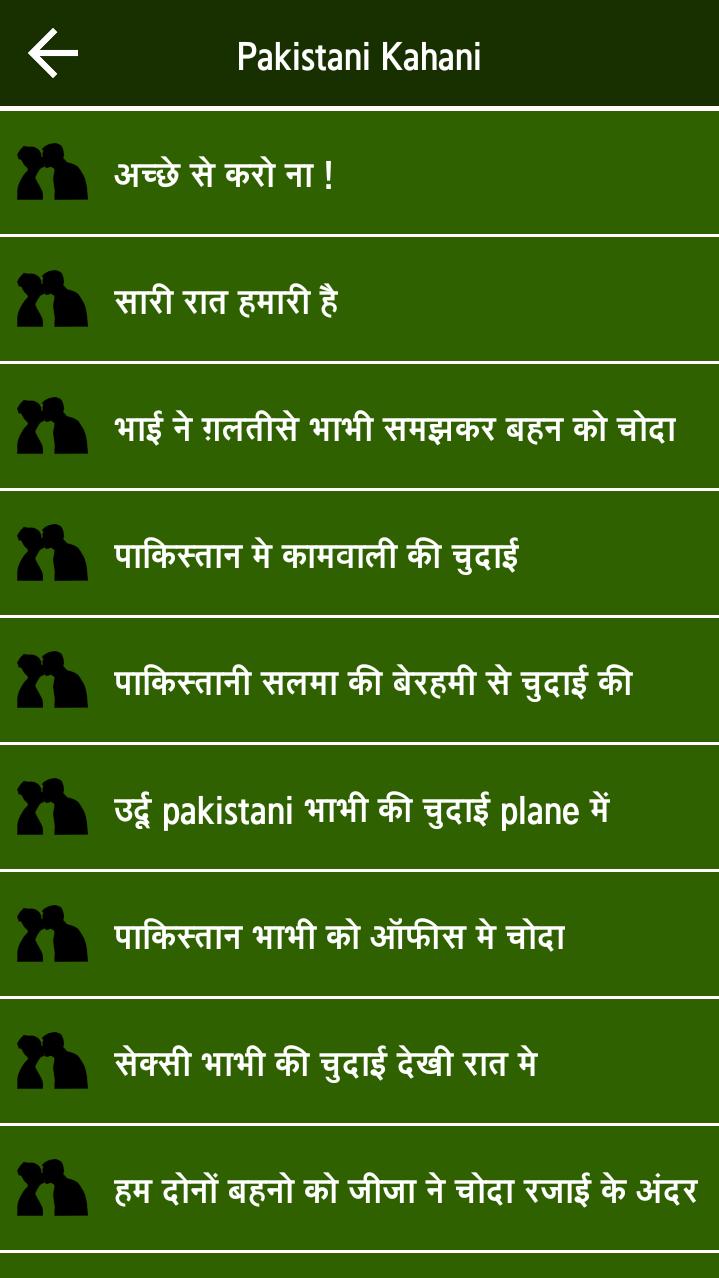Image resolution: width=719 pixels, height=1278 pixels.
Task: Select the story row ending with 'रजाई के अंदर'
Action: tap(359, 1189)
